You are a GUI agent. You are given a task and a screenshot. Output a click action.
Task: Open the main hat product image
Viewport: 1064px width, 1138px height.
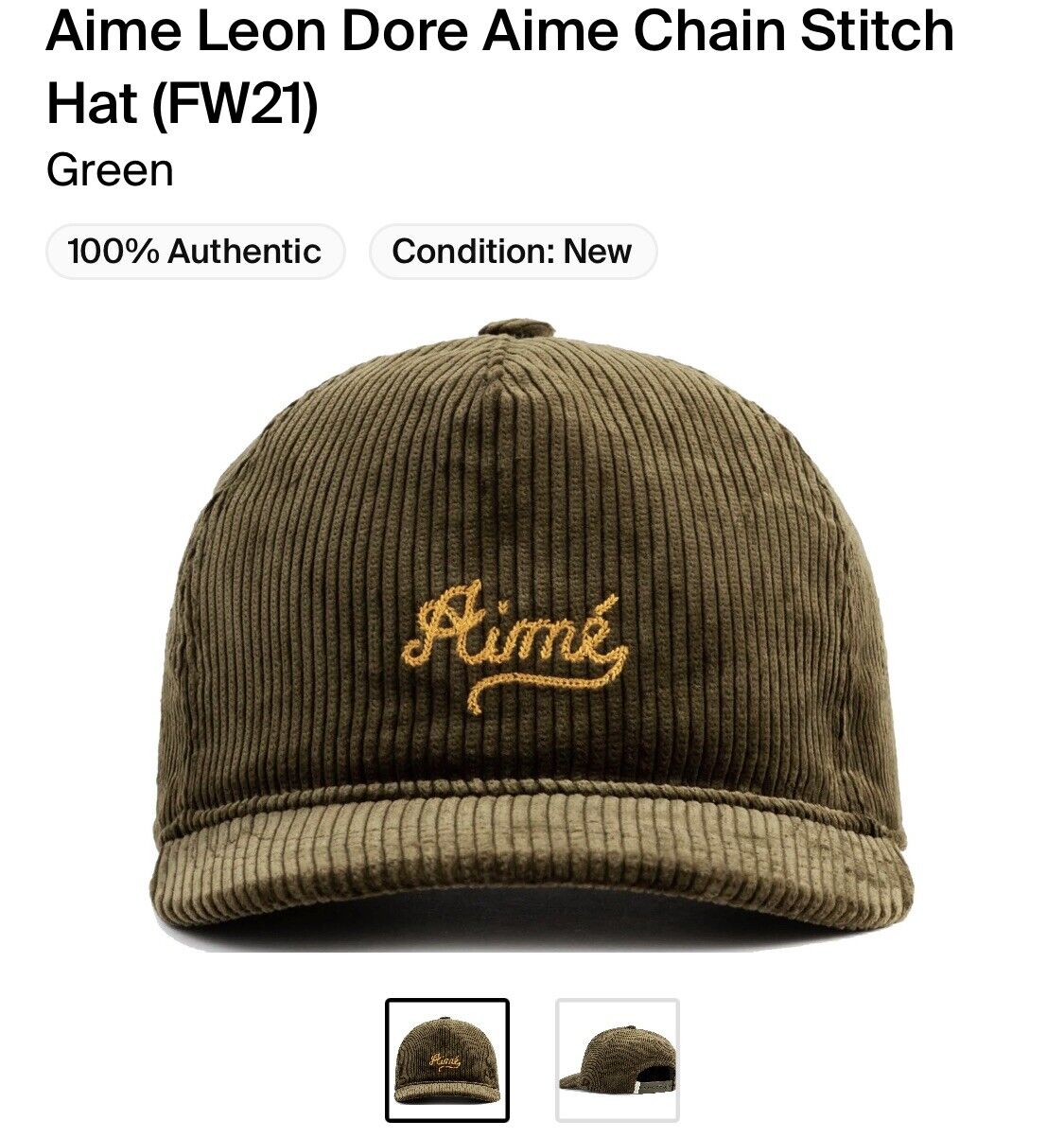point(530,634)
